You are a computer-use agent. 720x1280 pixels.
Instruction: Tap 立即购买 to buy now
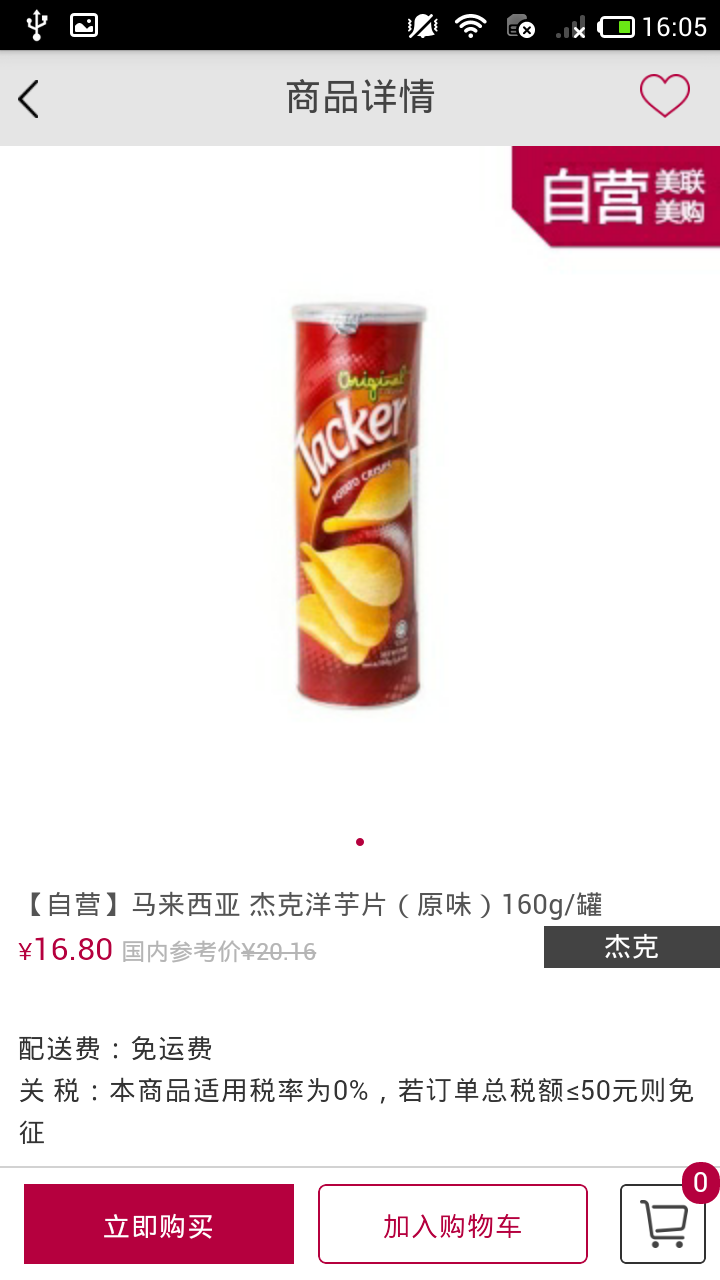(159, 1225)
